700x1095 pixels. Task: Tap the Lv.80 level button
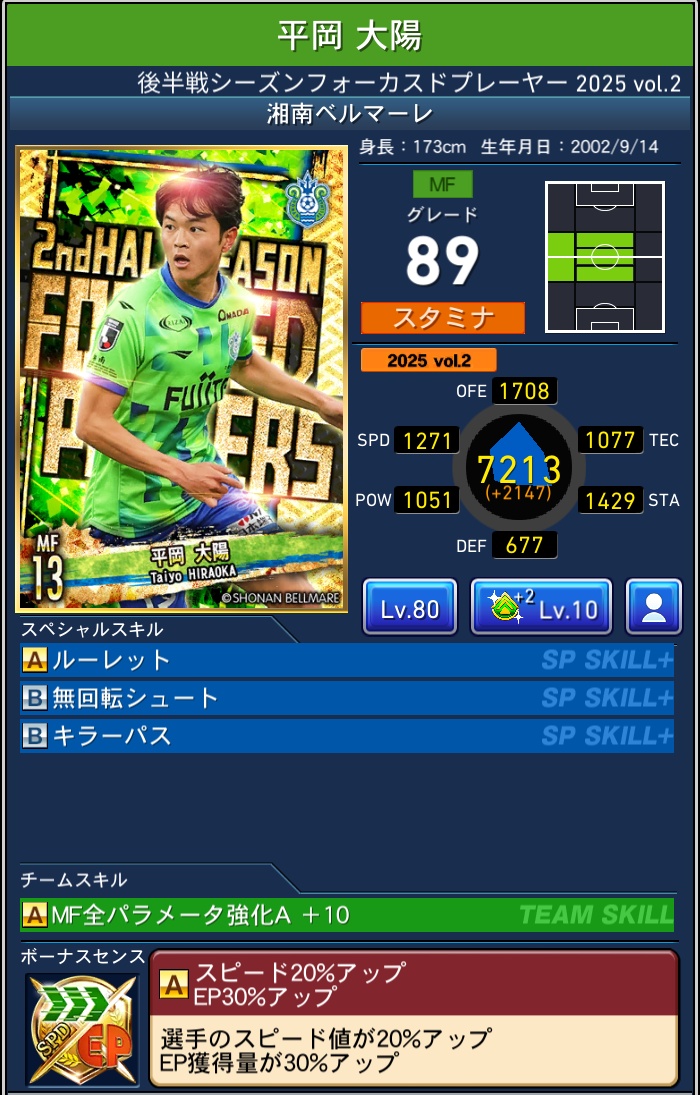click(x=409, y=607)
